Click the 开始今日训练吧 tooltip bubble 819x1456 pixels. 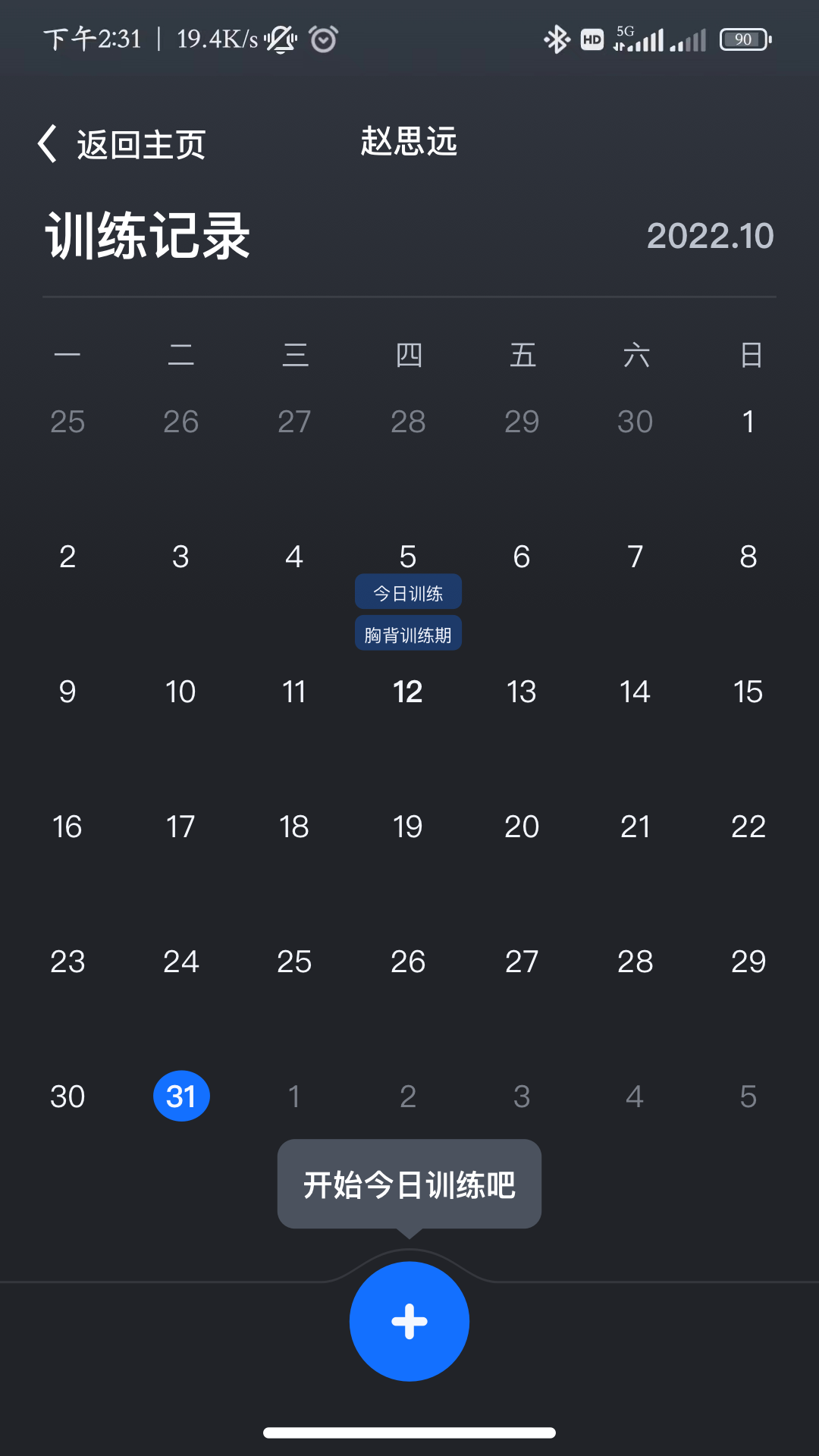(x=409, y=1183)
